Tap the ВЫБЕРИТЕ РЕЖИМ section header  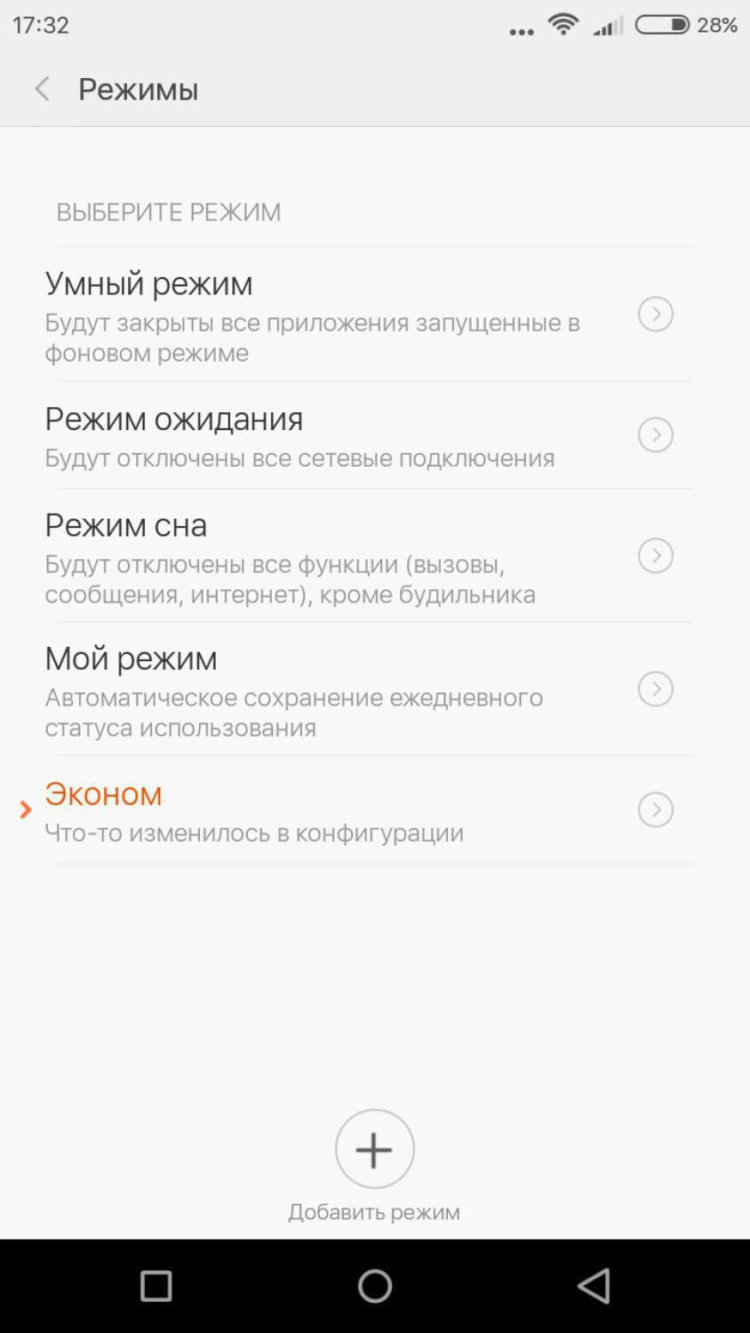click(x=168, y=212)
